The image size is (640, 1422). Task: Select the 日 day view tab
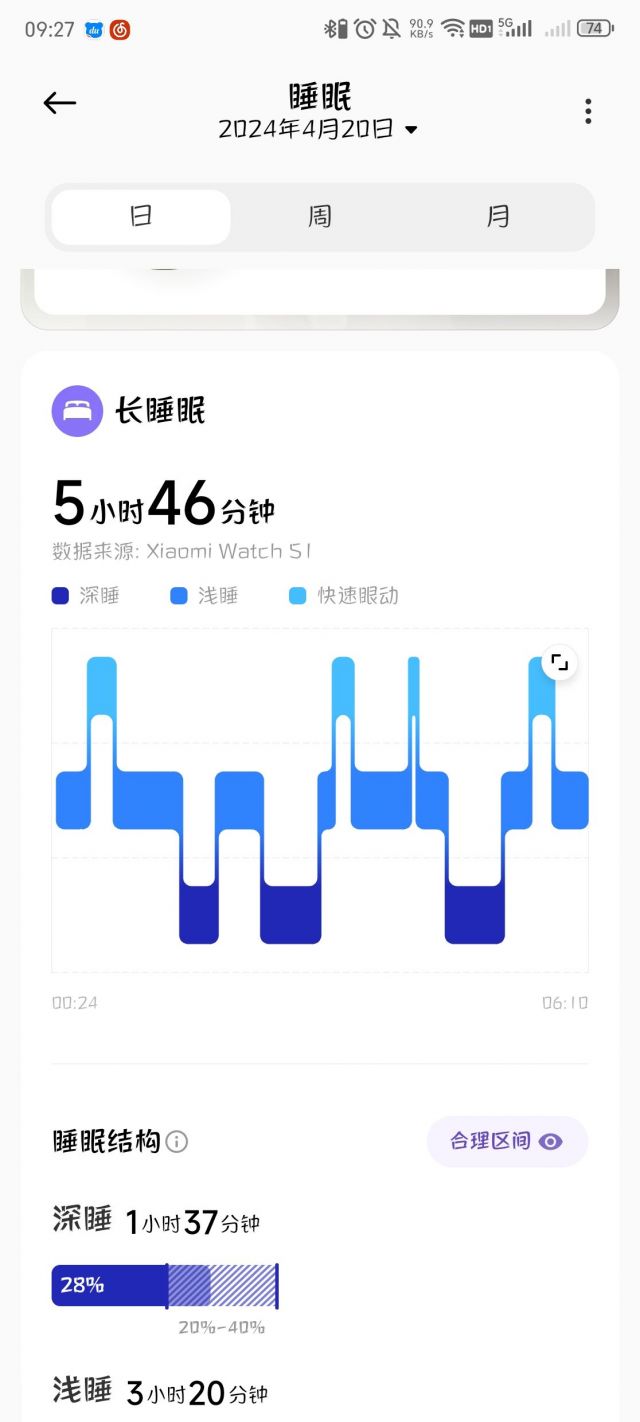coord(141,217)
